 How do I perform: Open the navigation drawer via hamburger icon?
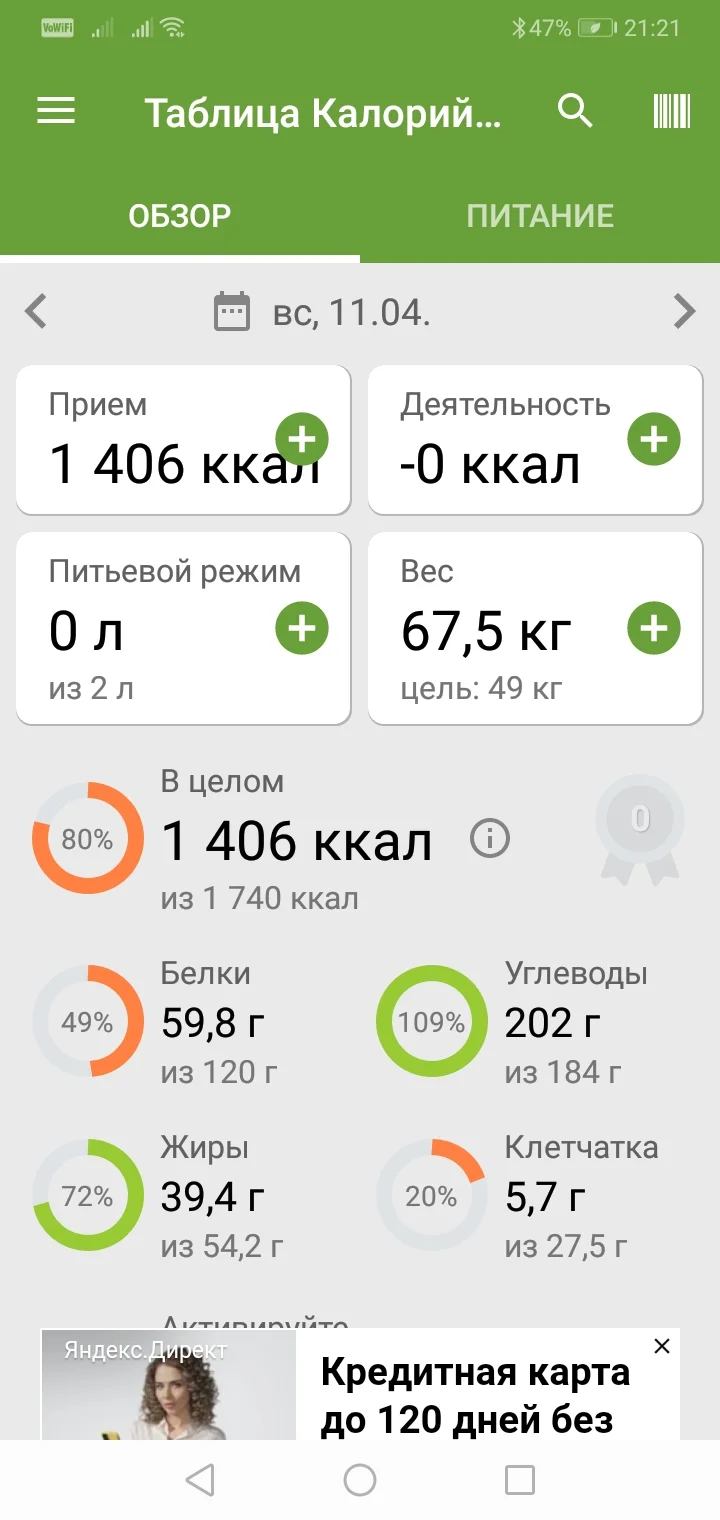[55, 110]
